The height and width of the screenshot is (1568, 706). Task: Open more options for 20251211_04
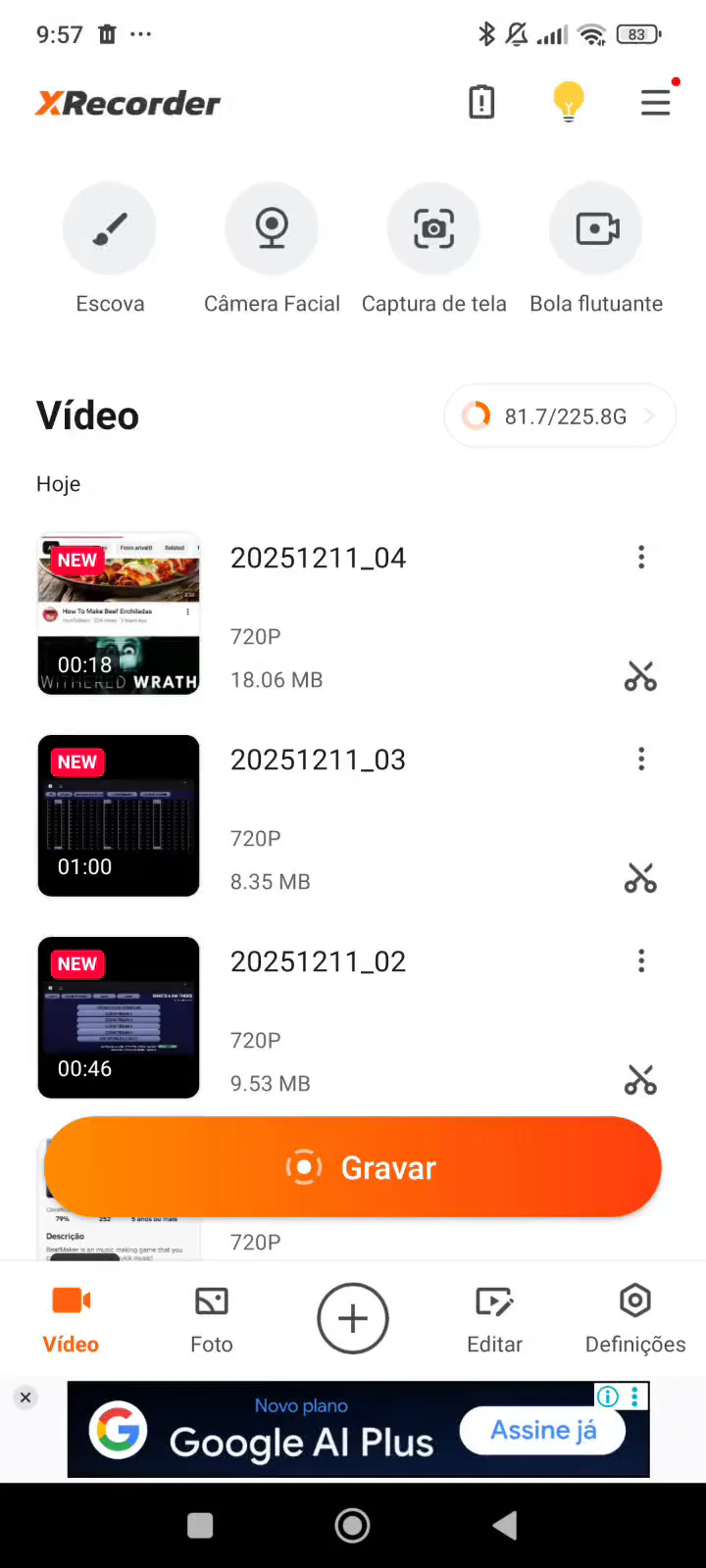click(x=641, y=558)
